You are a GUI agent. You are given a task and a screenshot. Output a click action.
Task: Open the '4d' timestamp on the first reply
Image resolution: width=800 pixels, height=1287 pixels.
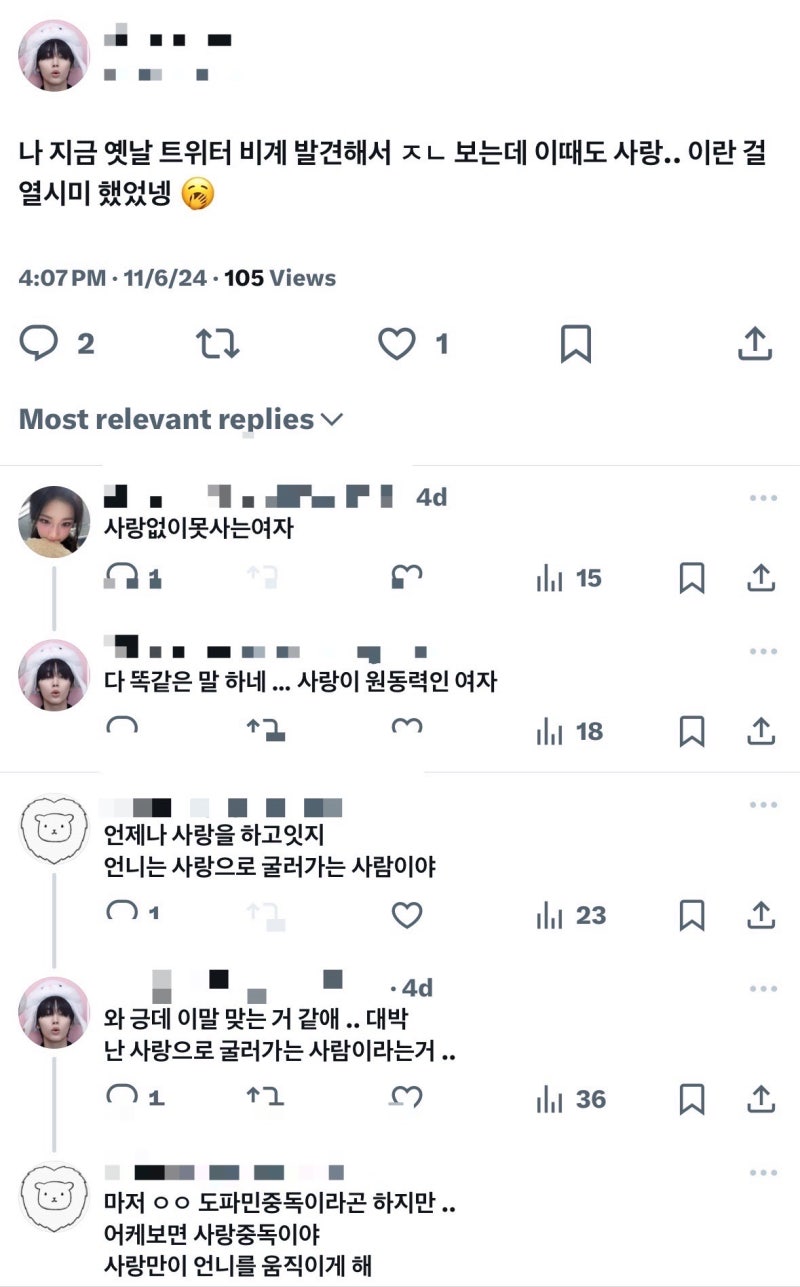tap(430, 494)
